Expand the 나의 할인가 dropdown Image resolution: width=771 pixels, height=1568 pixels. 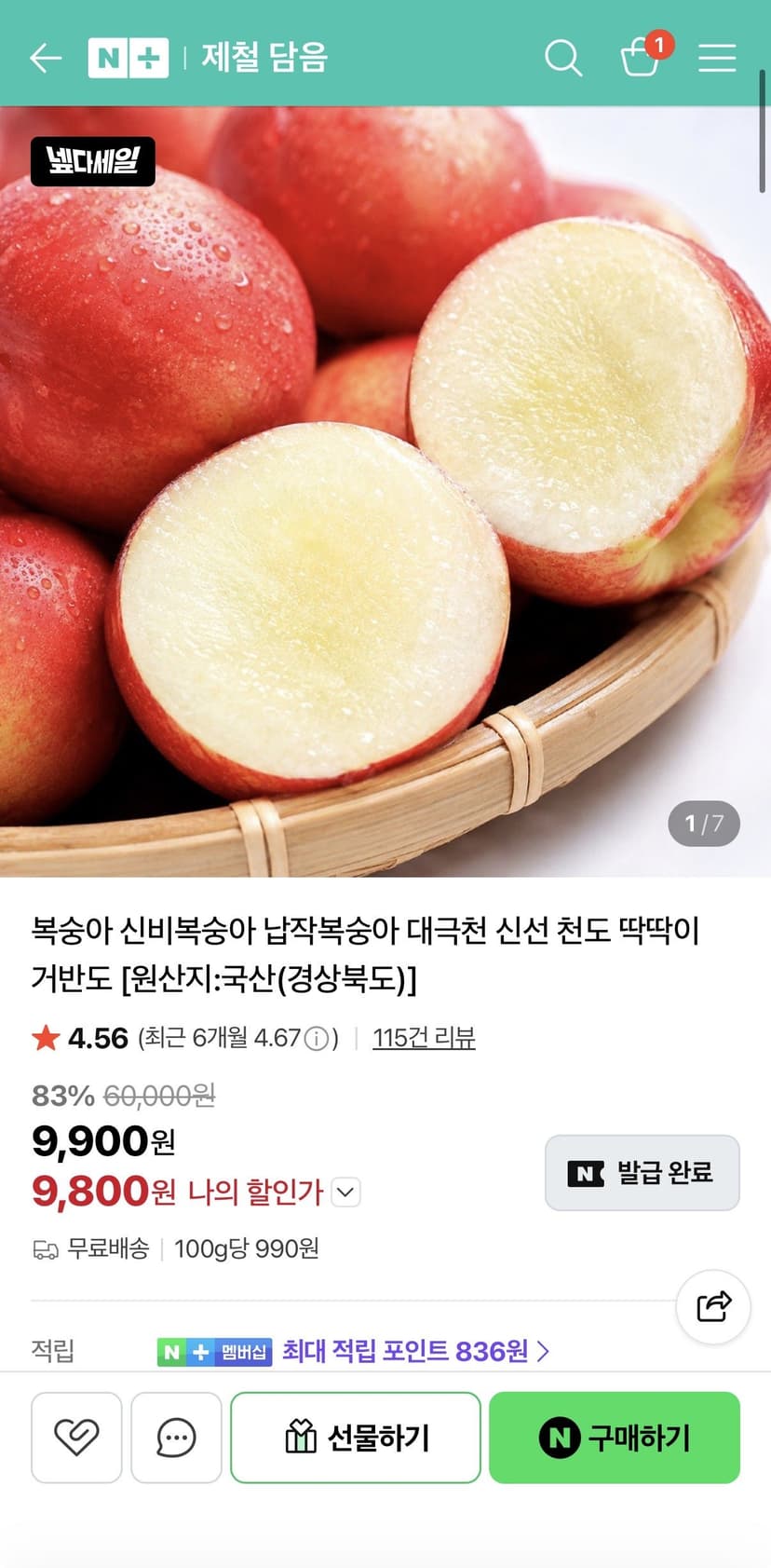tap(345, 1192)
